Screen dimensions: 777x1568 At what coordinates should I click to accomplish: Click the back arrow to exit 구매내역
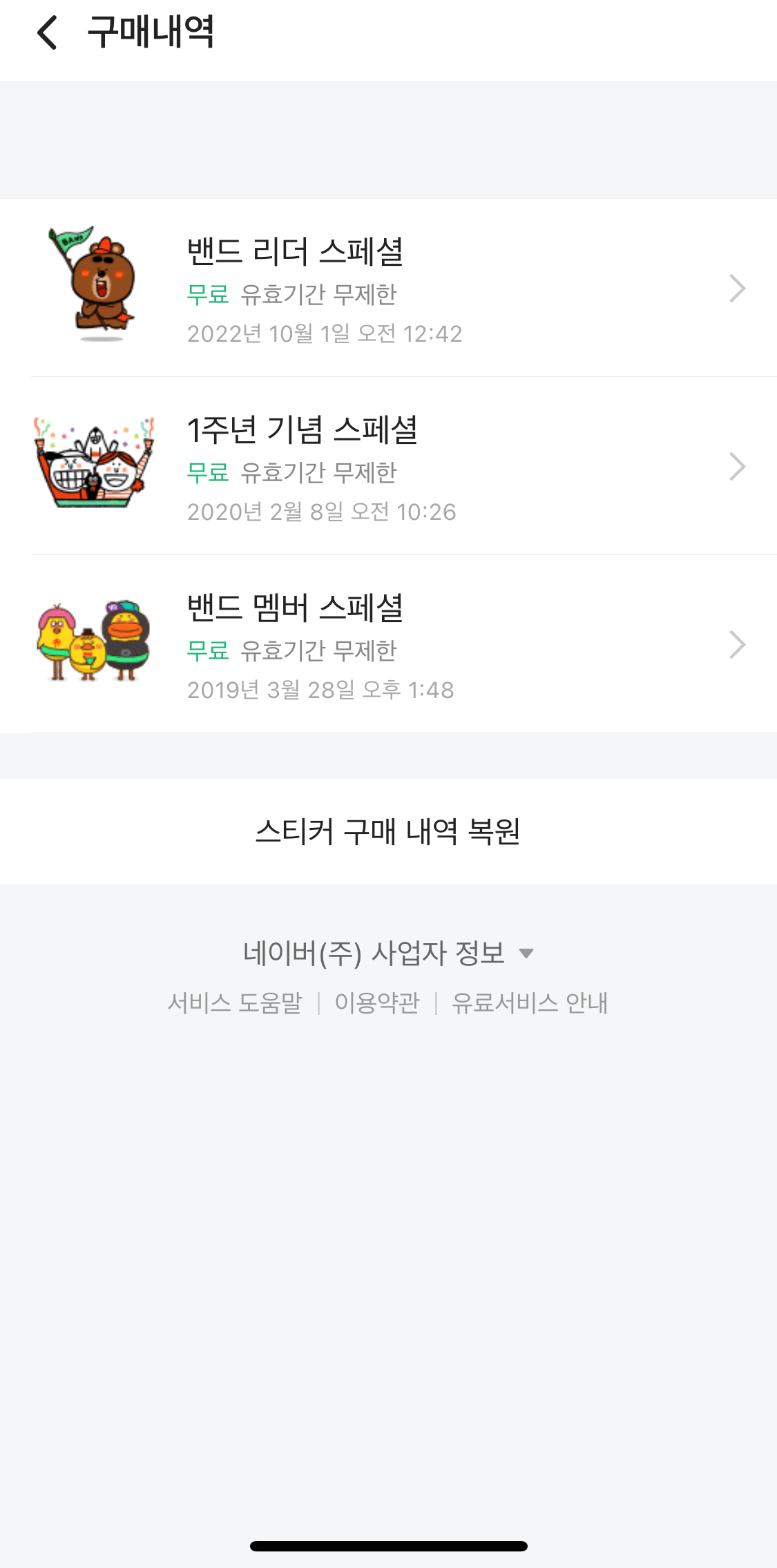point(46,33)
